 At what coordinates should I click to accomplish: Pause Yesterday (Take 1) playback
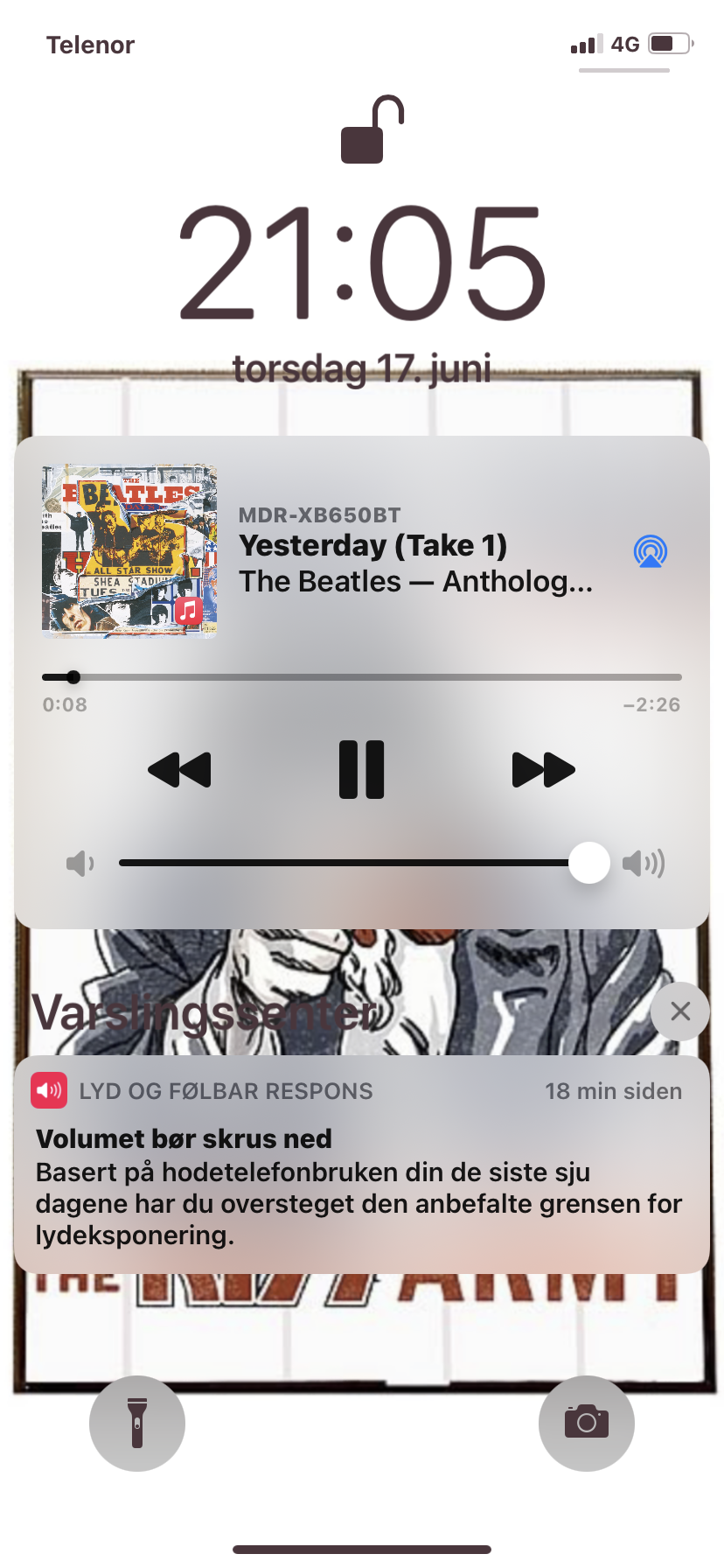(x=361, y=770)
